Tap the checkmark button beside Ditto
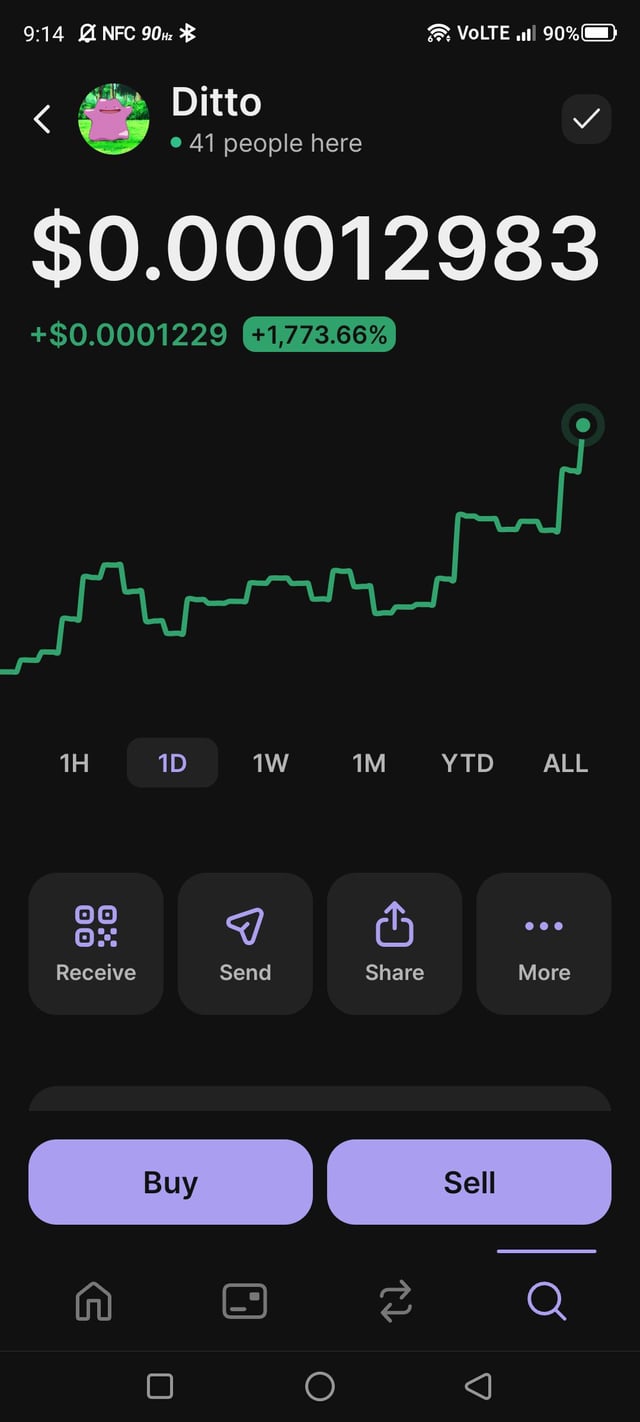 click(586, 120)
